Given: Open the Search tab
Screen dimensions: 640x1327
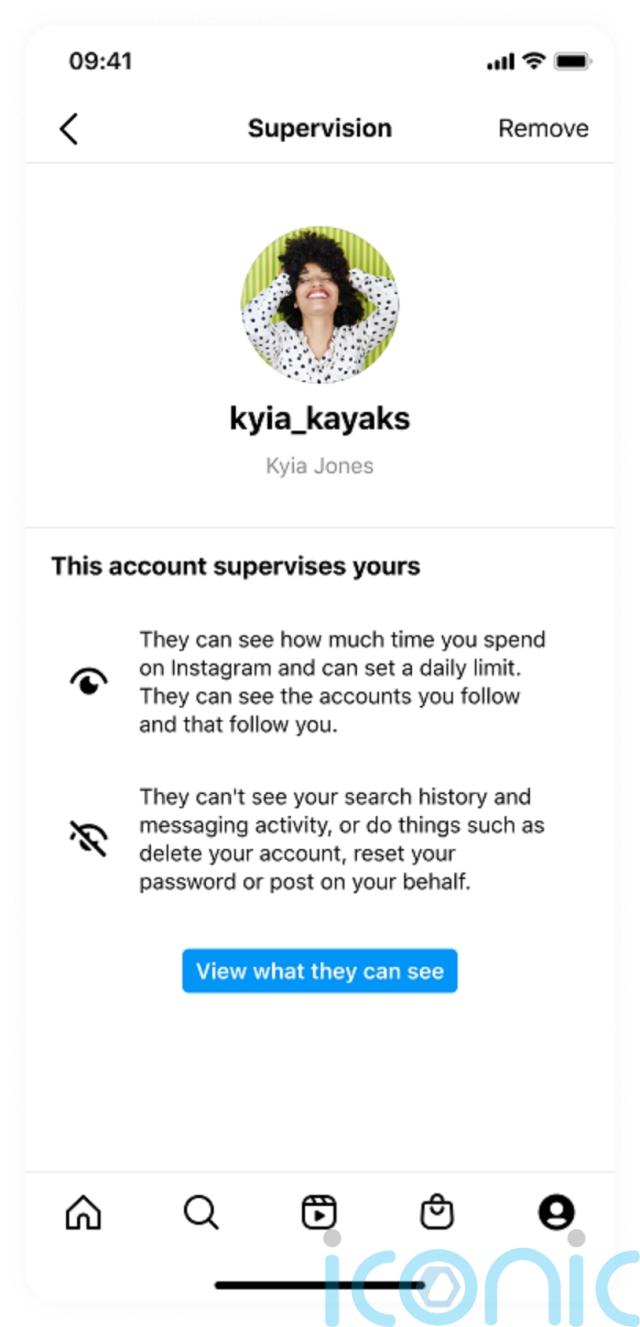Looking at the screenshot, I should tap(201, 1213).
